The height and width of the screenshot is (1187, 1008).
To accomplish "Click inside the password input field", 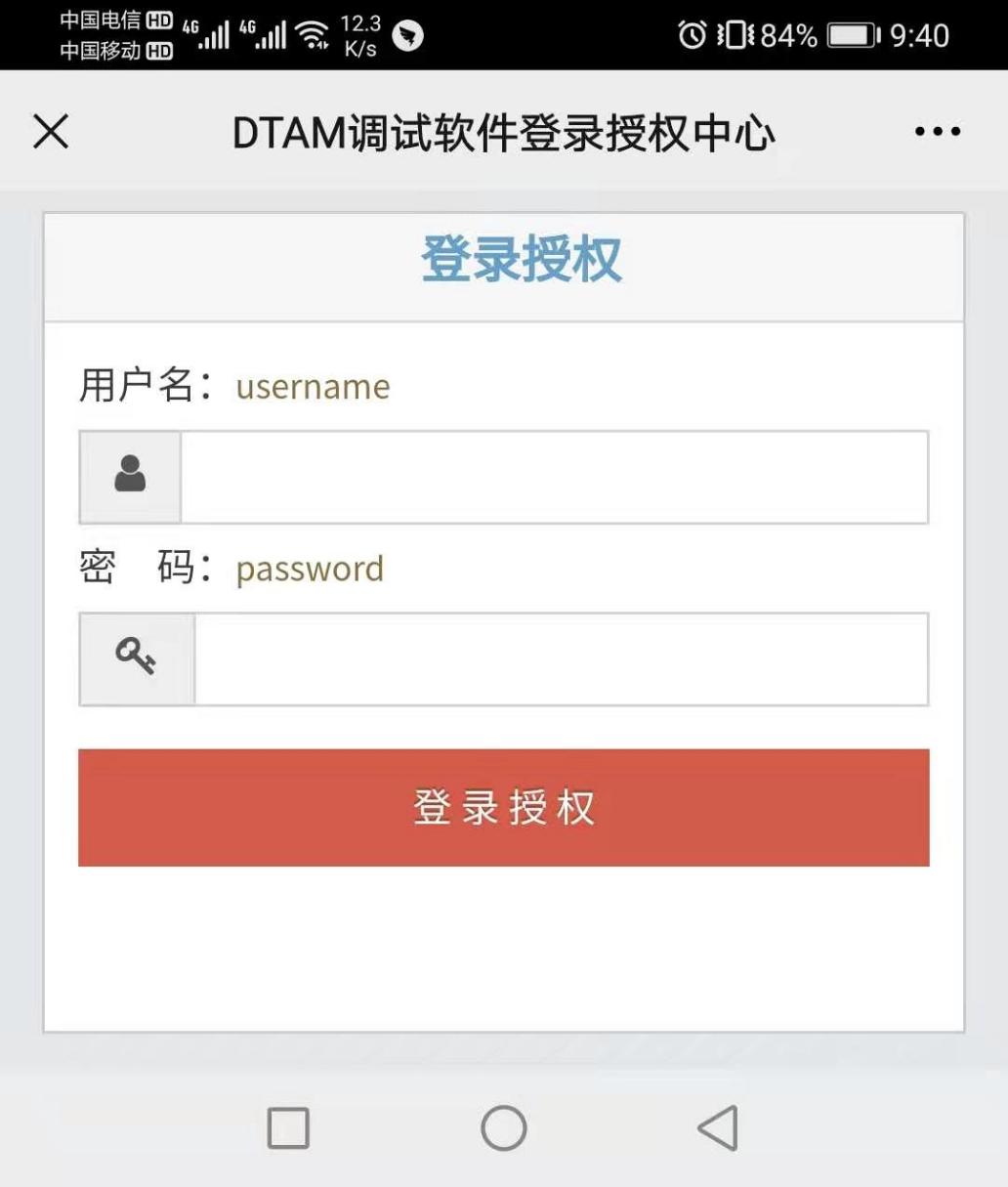I will (562, 658).
